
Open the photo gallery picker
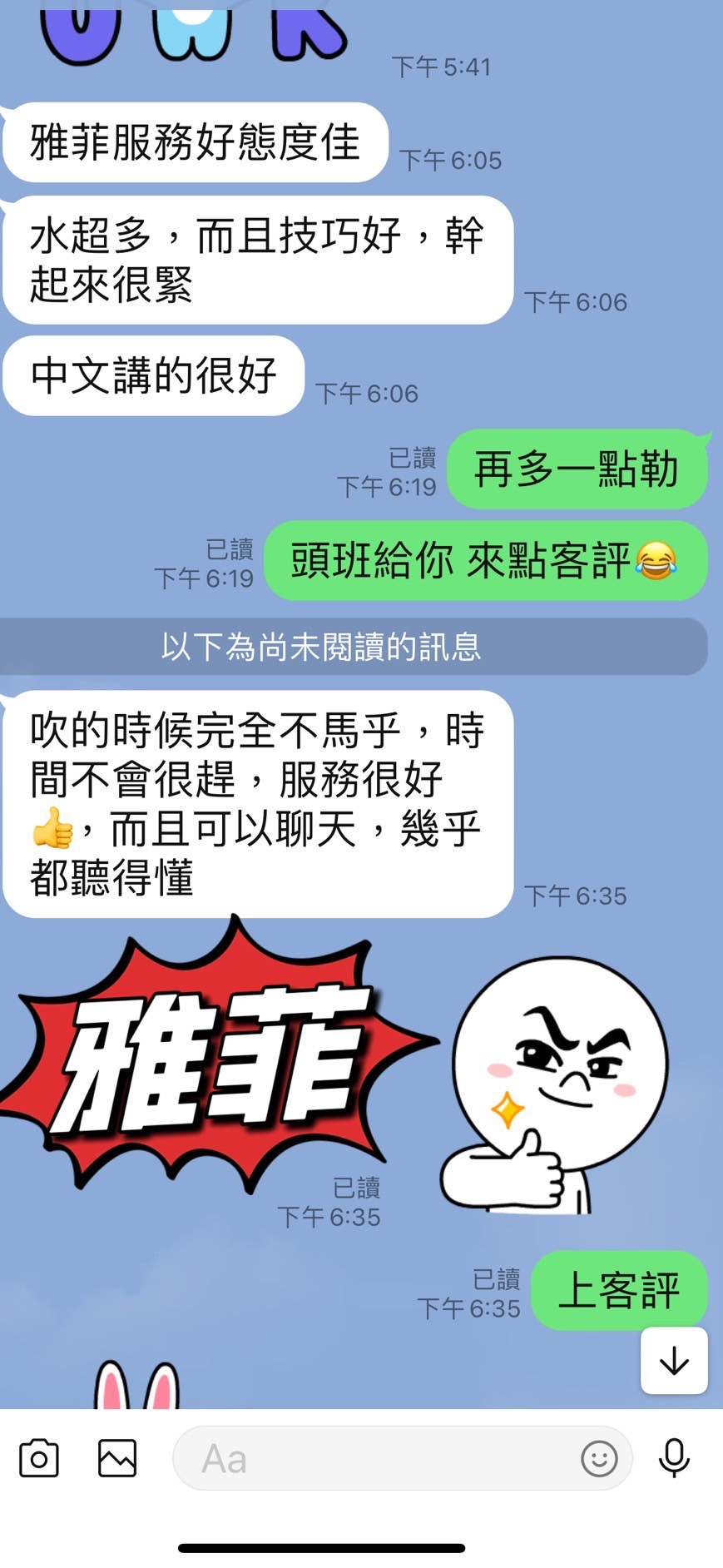click(116, 1457)
